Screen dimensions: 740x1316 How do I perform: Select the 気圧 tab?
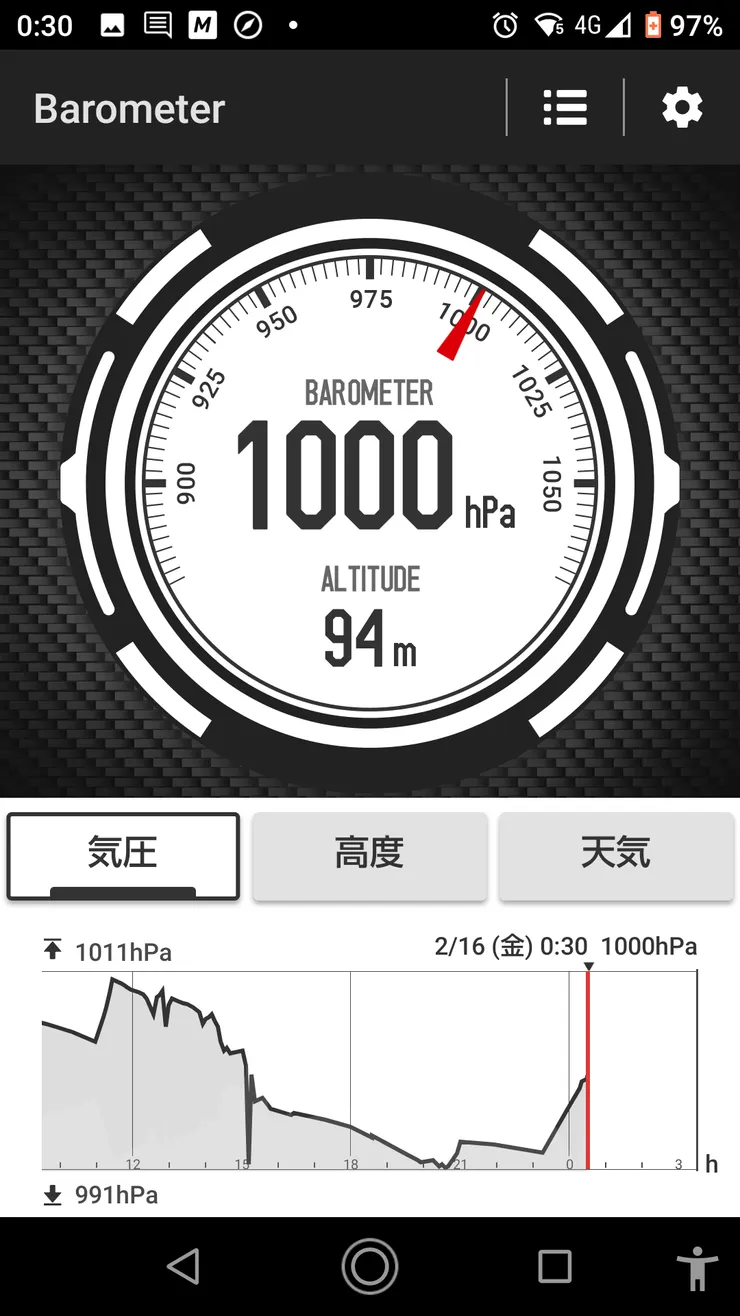[x=123, y=855]
